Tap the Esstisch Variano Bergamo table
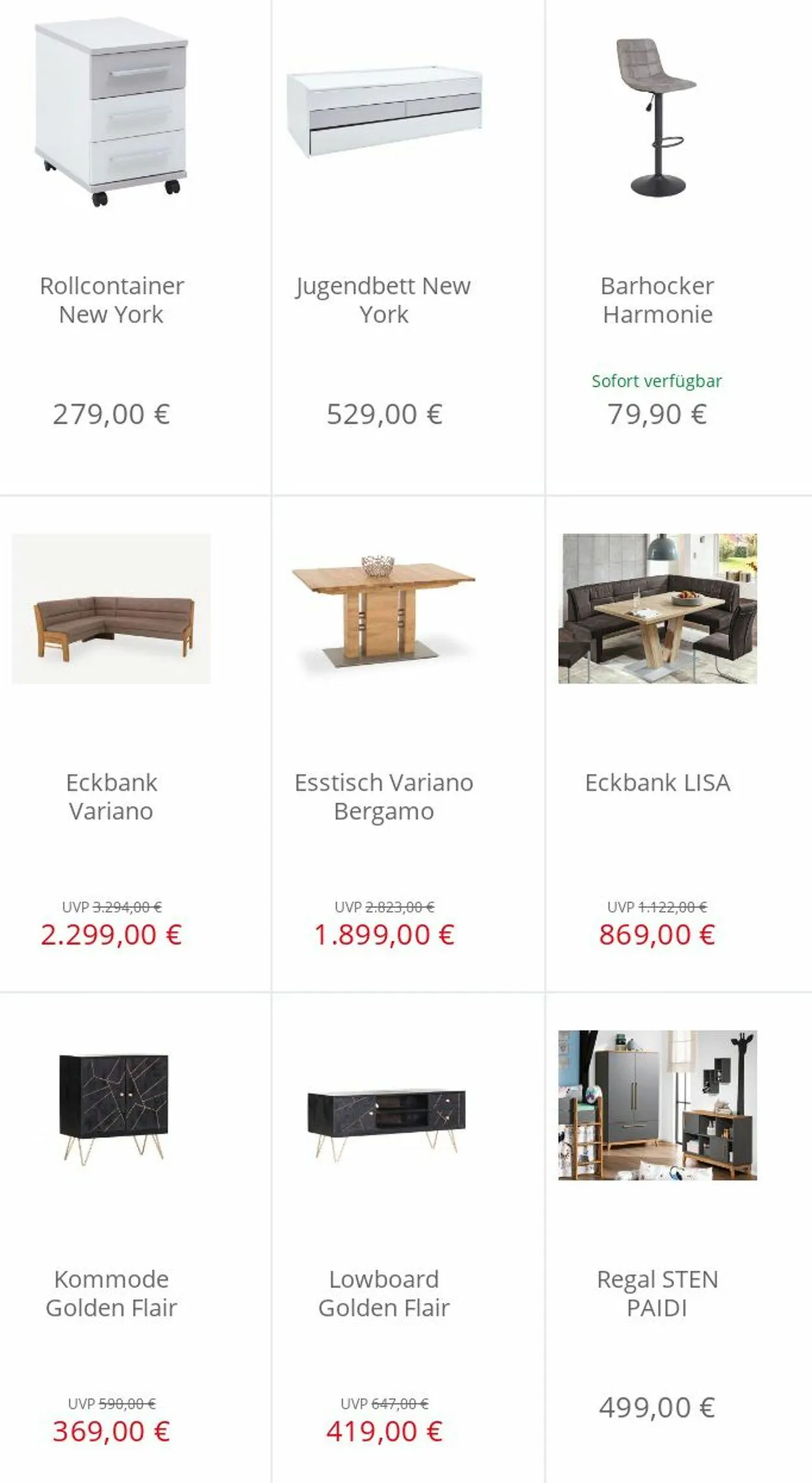The height and width of the screenshot is (1483, 812). (x=384, y=797)
